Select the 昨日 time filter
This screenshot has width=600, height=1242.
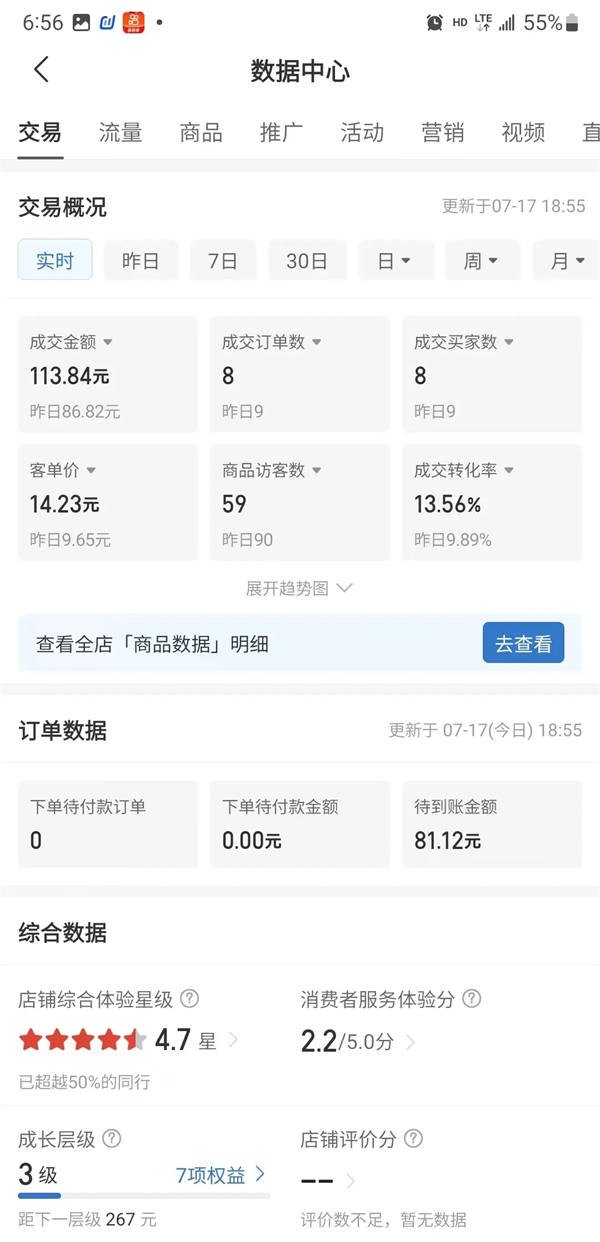[141, 261]
